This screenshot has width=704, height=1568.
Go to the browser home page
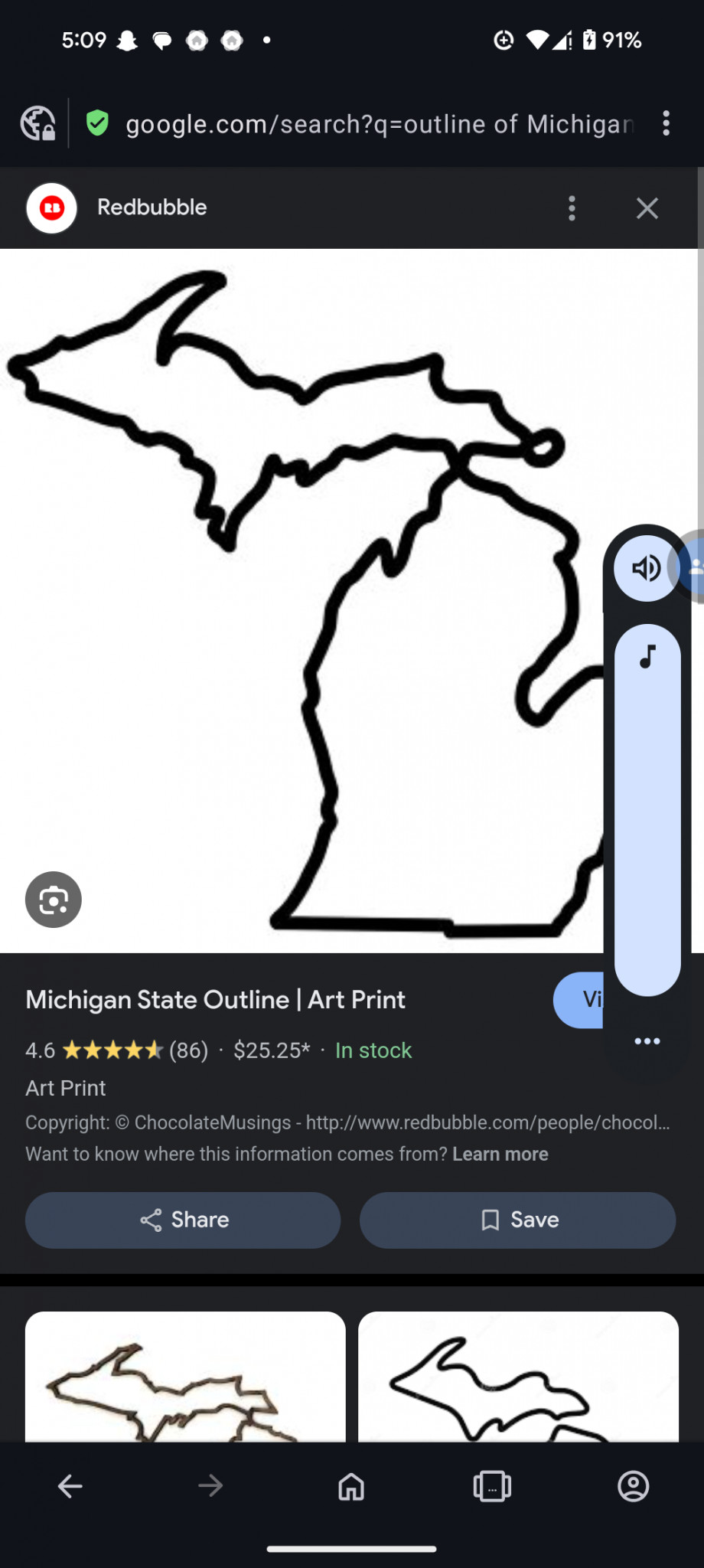point(351,1486)
